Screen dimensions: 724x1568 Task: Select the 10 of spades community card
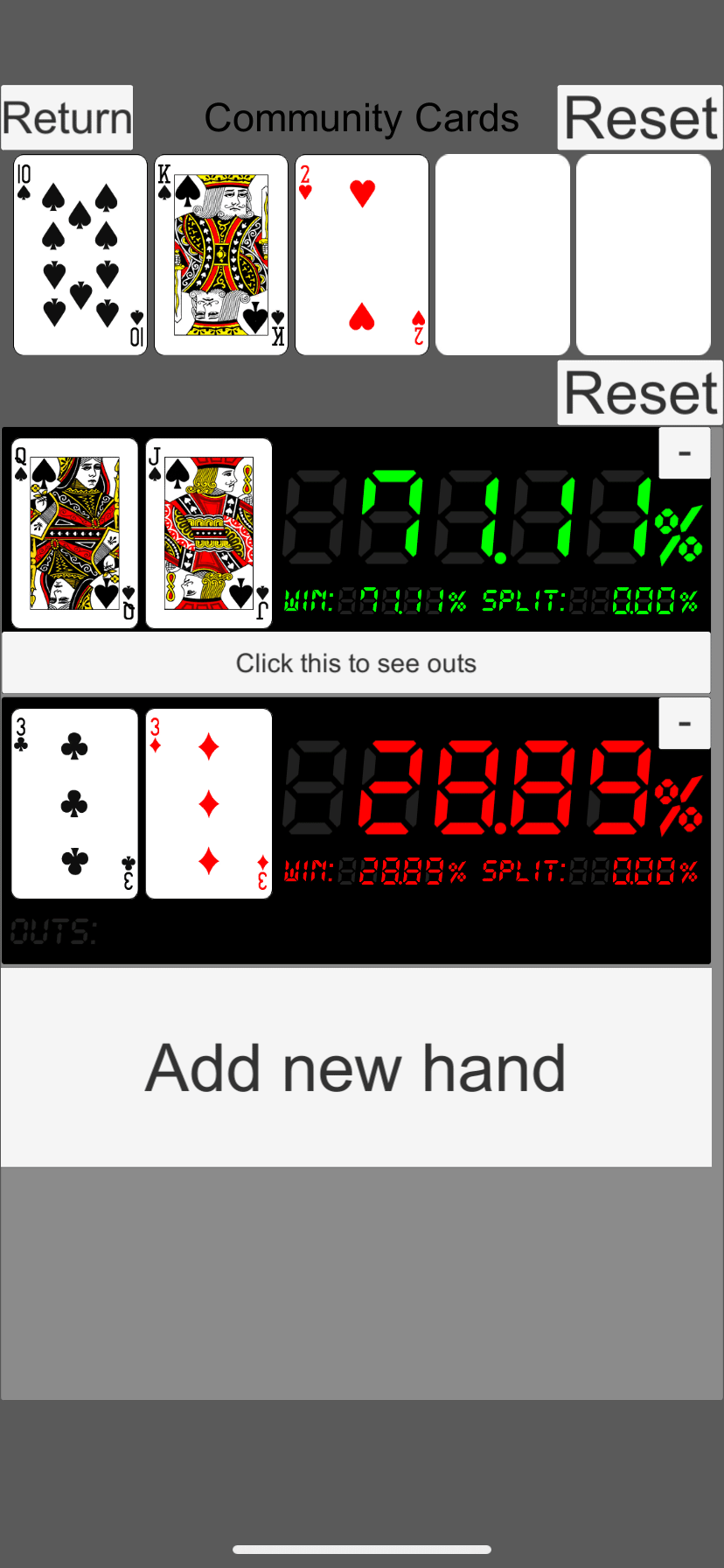pos(80,255)
